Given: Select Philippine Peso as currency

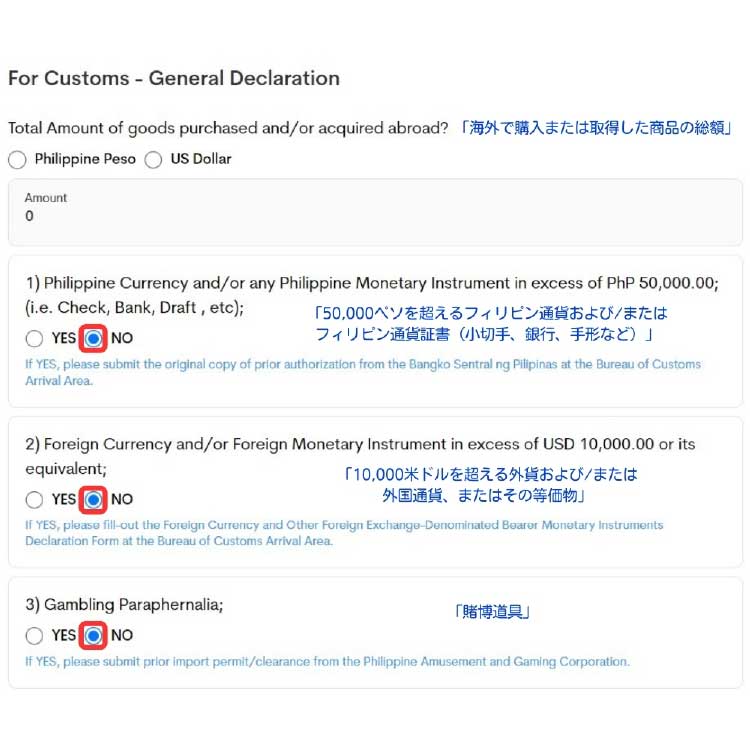Looking at the screenshot, I should pyautogui.click(x=17, y=160).
